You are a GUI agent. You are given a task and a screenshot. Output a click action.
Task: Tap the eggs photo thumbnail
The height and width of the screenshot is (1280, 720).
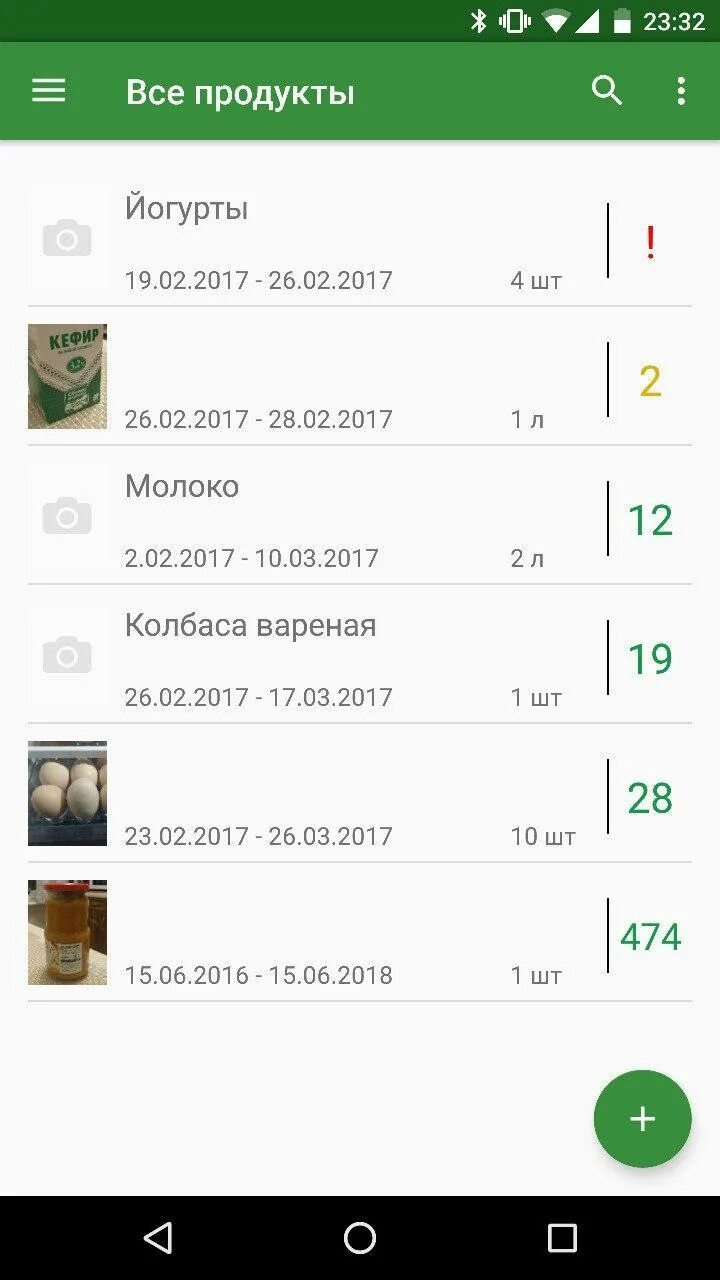(x=66, y=794)
